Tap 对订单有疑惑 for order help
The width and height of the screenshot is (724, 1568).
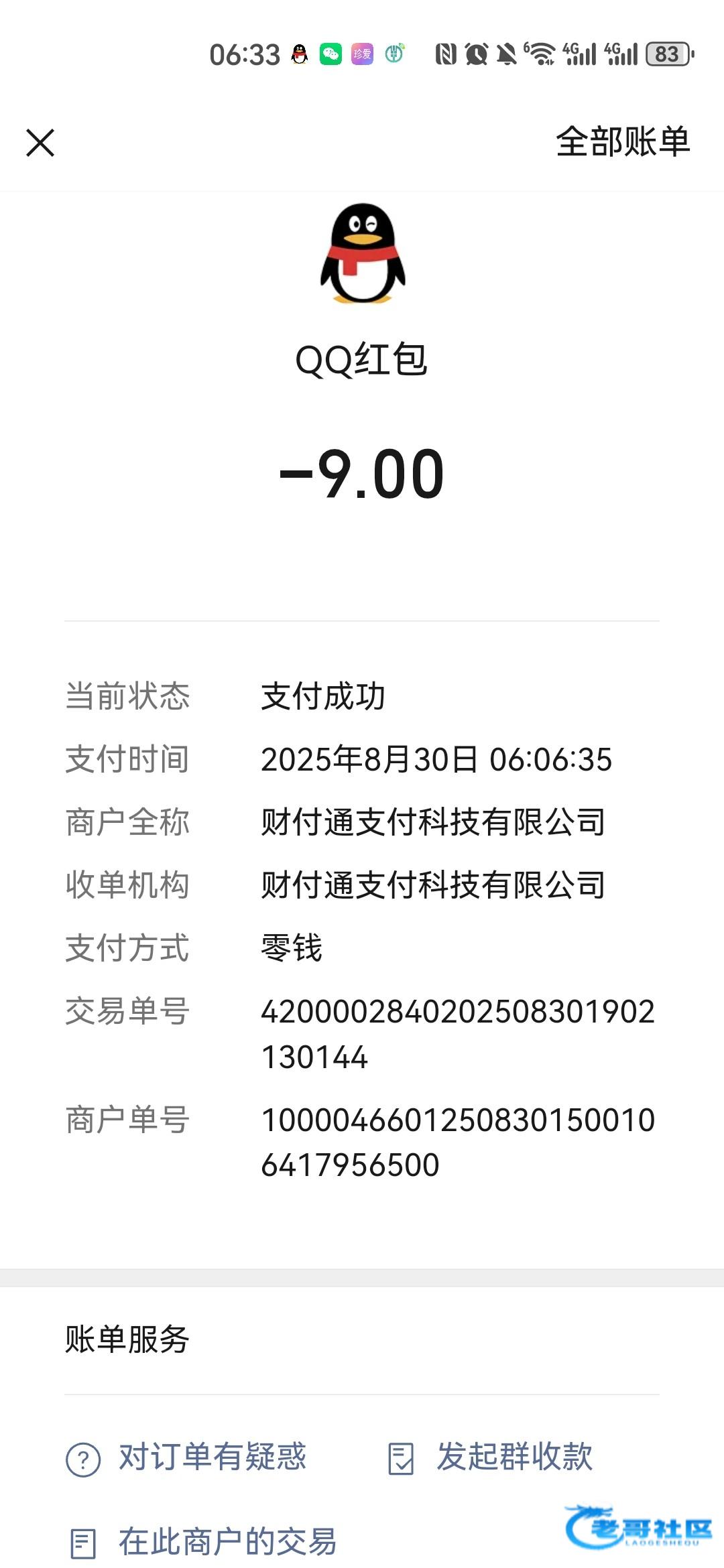(186, 1457)
